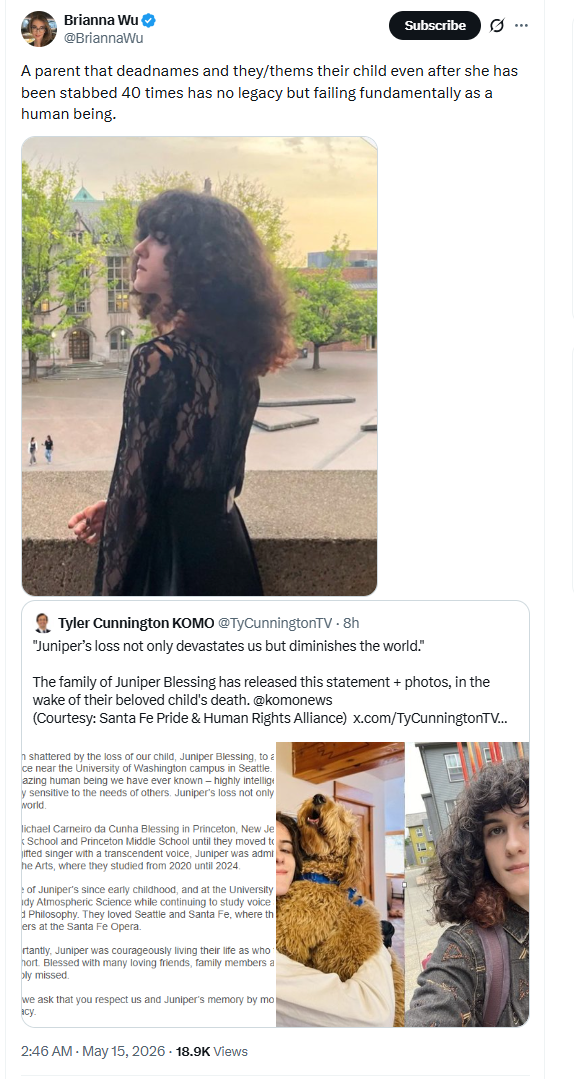Screen dimensions: 574x1079
Task: View the photo with the dog
Action: 340,884
